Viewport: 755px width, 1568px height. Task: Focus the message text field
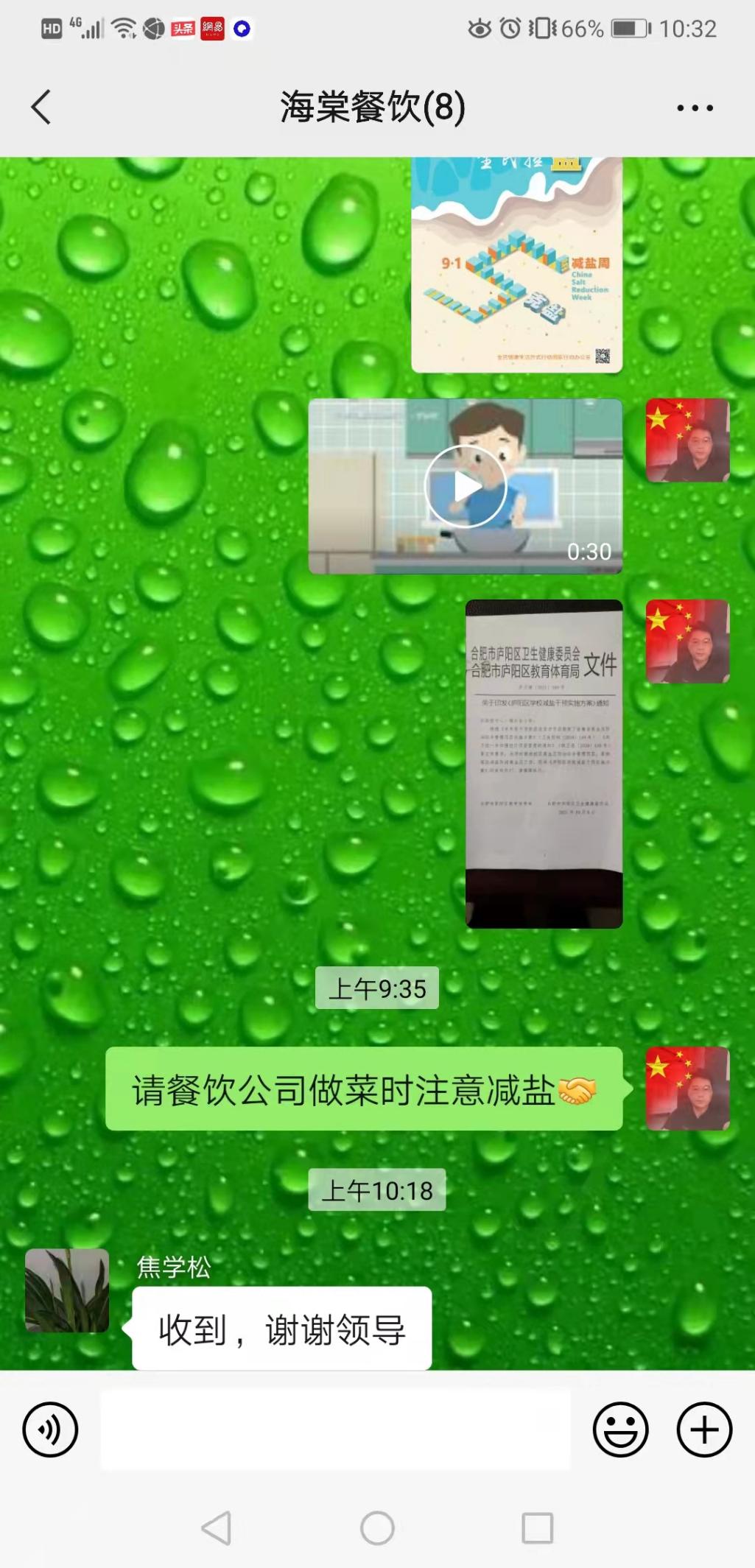[x=335, y=1430]
